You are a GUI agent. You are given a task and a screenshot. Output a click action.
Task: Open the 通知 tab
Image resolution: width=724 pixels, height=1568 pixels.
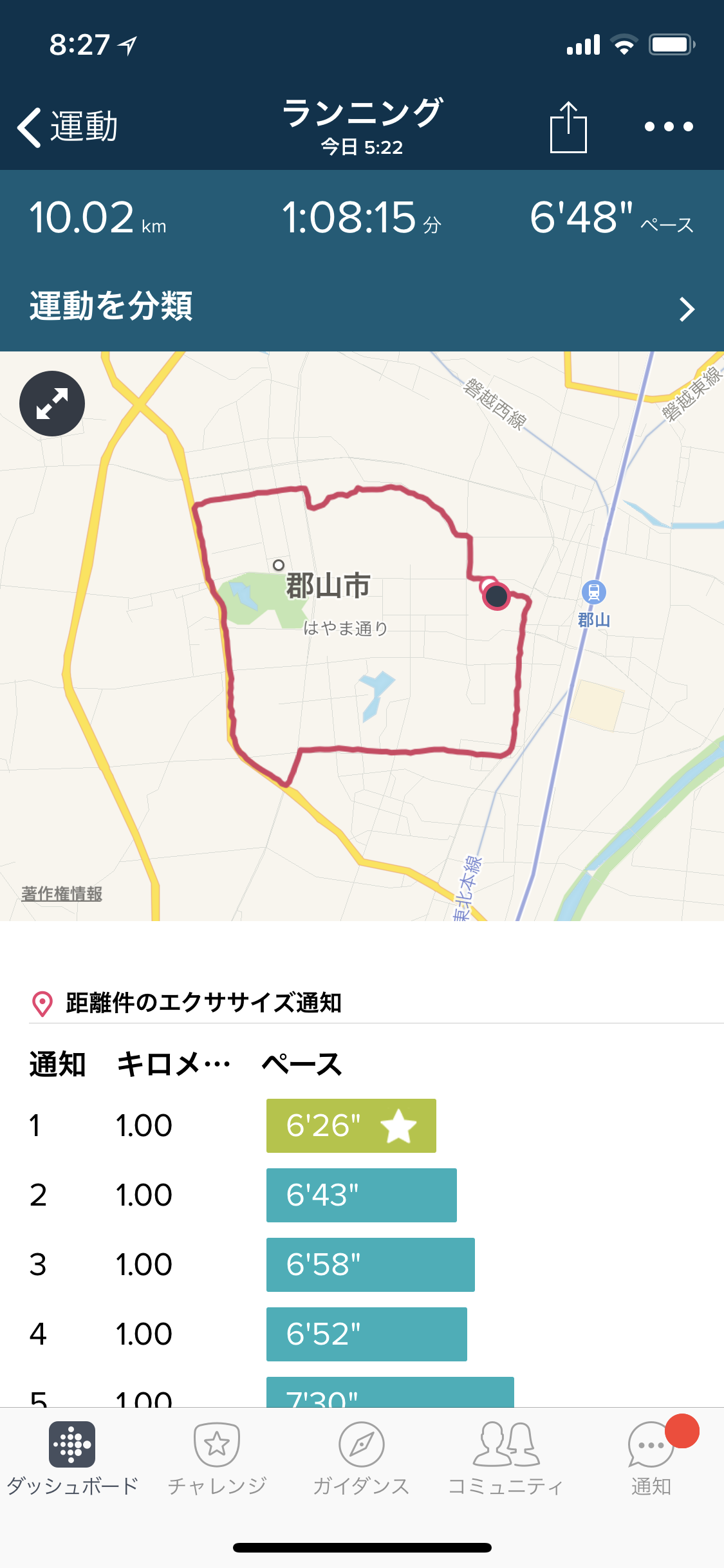point(651,1459)
